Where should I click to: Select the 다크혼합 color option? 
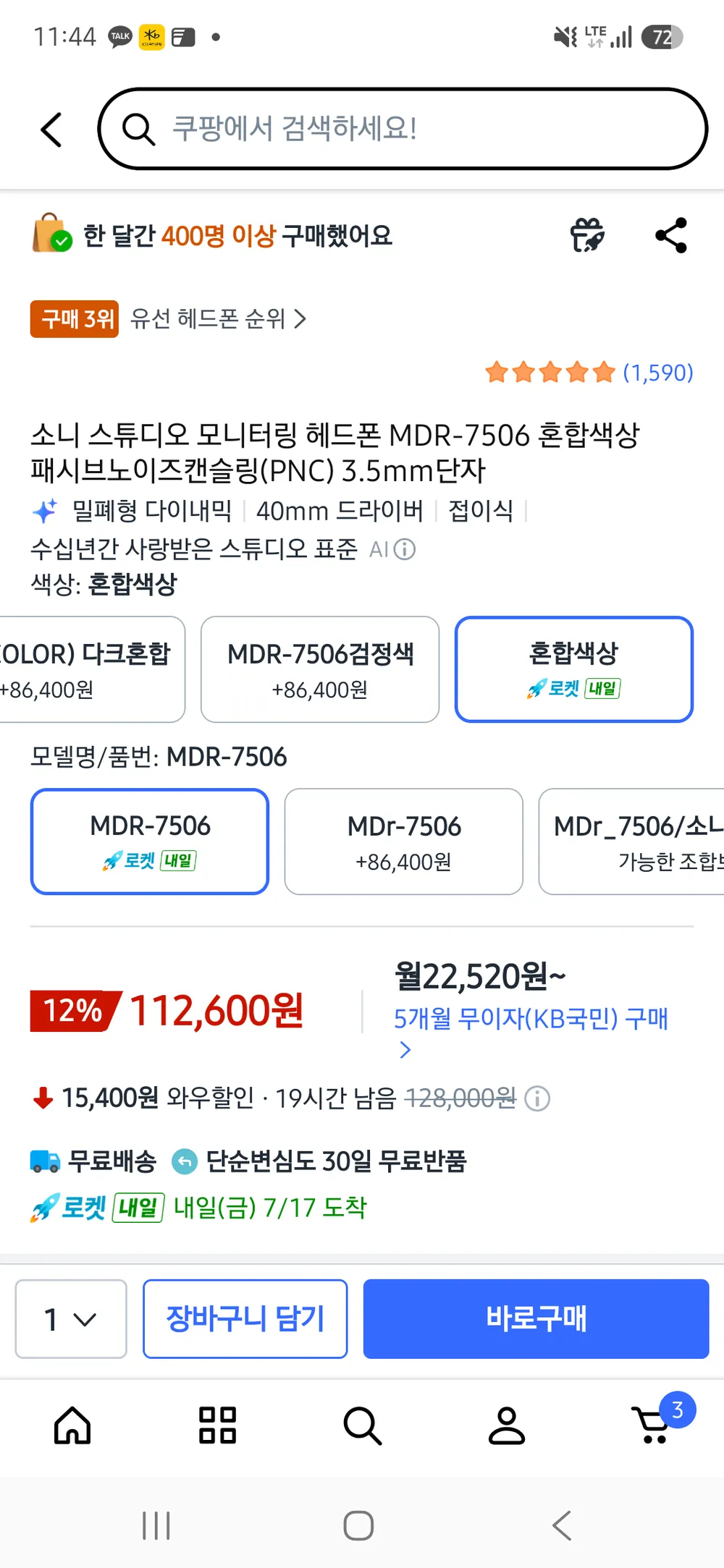[x=90, y=669]
